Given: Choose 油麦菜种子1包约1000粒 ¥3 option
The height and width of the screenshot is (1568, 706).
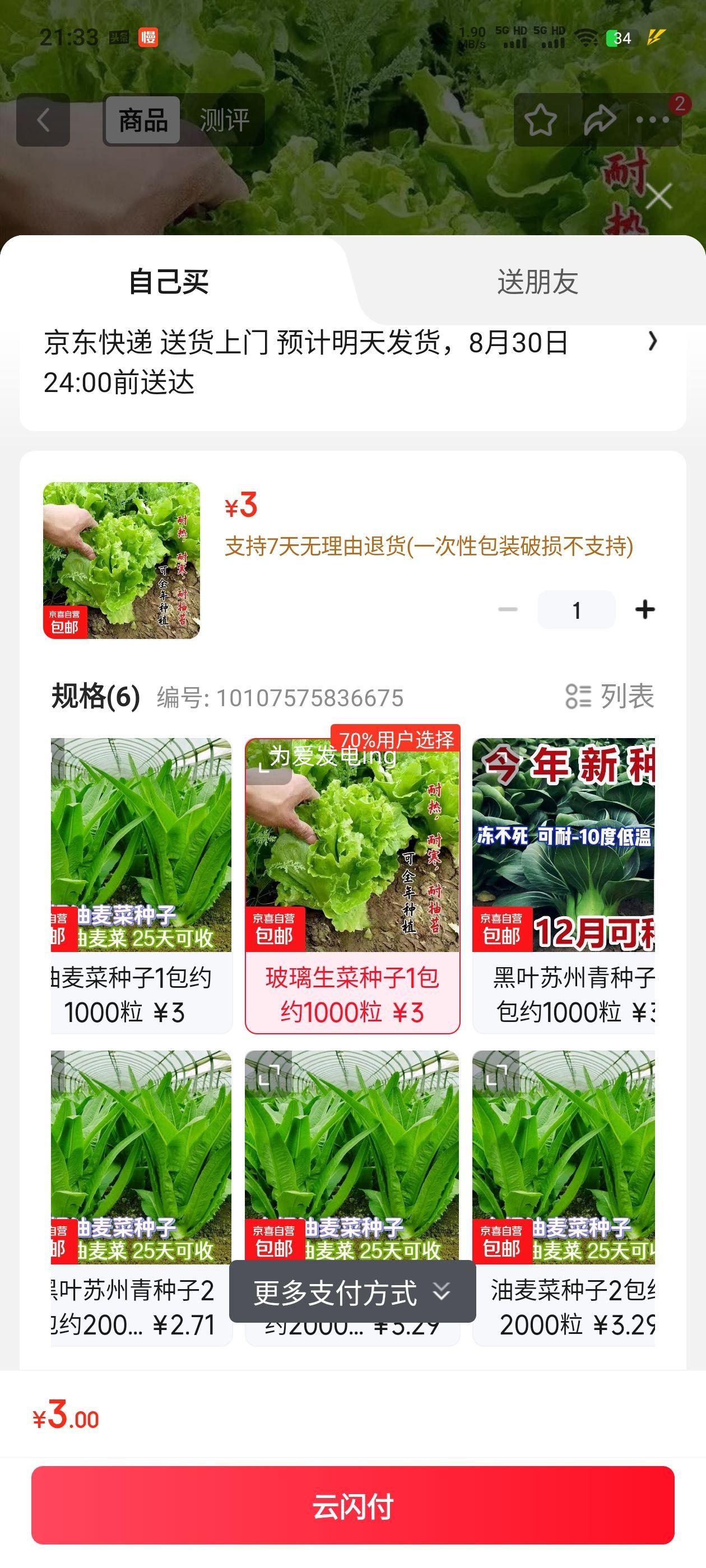Looking at the screenshot, I should click(141, 885).
